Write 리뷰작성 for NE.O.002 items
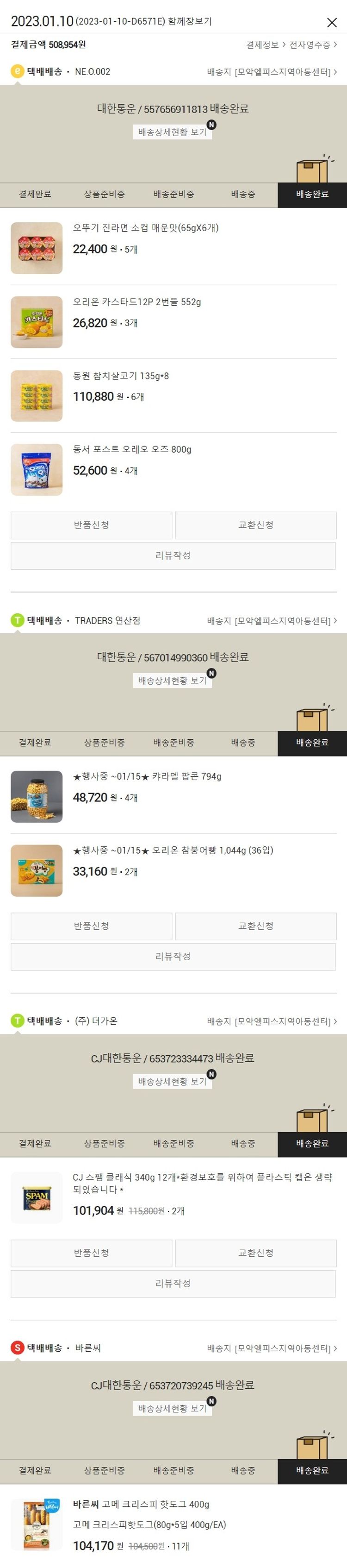347x1568 pixels. pyautogui.click(x=173, y=556)
